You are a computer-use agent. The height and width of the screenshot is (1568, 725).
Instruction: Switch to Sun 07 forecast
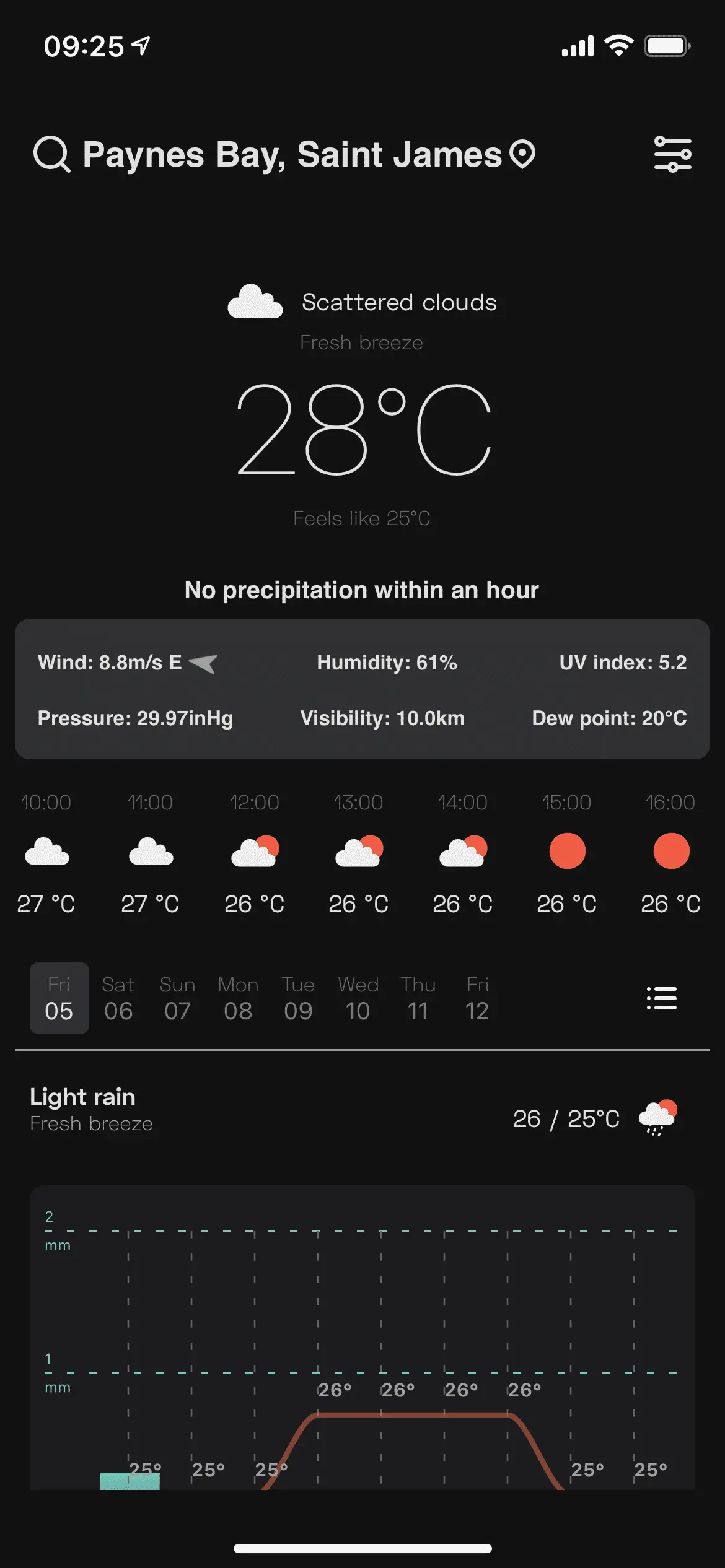pos(177,998)
